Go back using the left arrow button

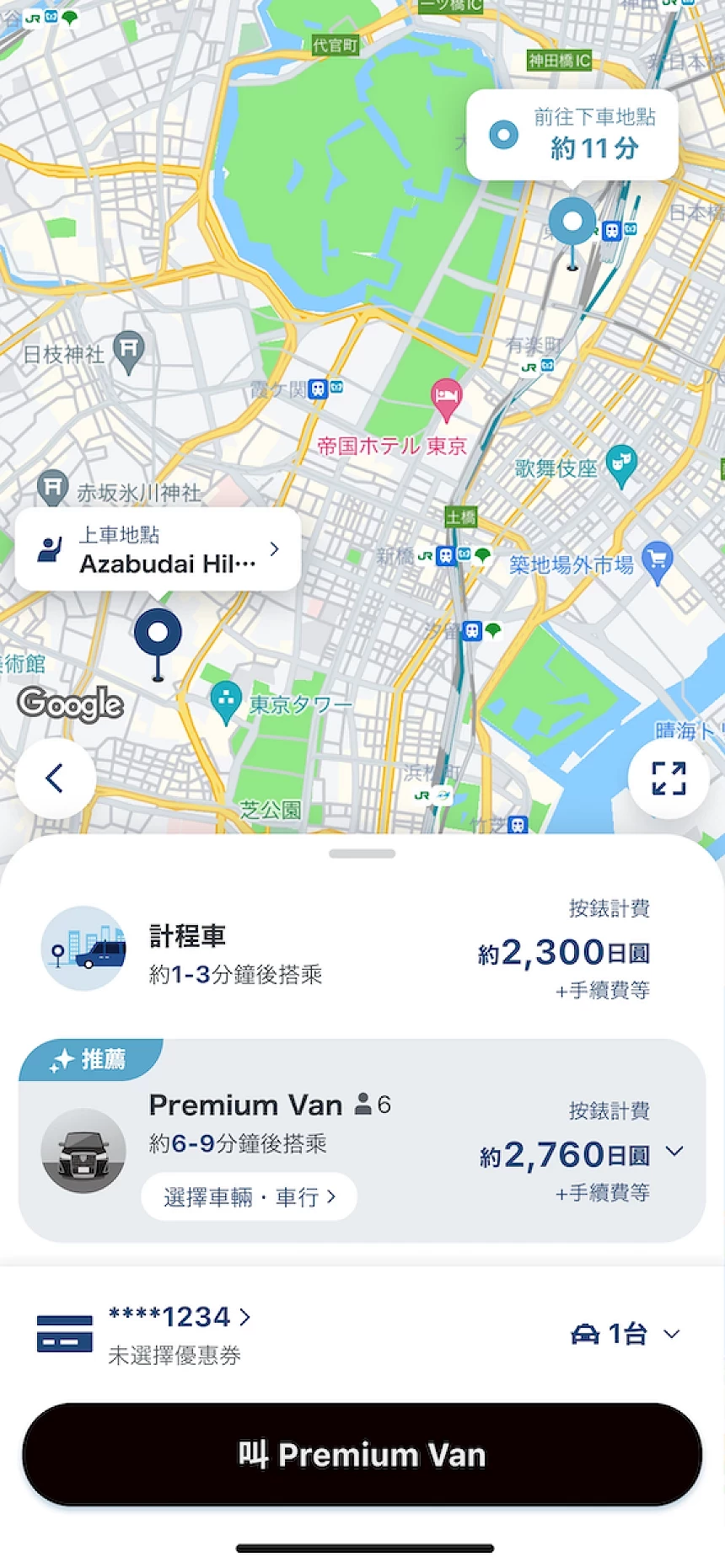coord(55,779)
